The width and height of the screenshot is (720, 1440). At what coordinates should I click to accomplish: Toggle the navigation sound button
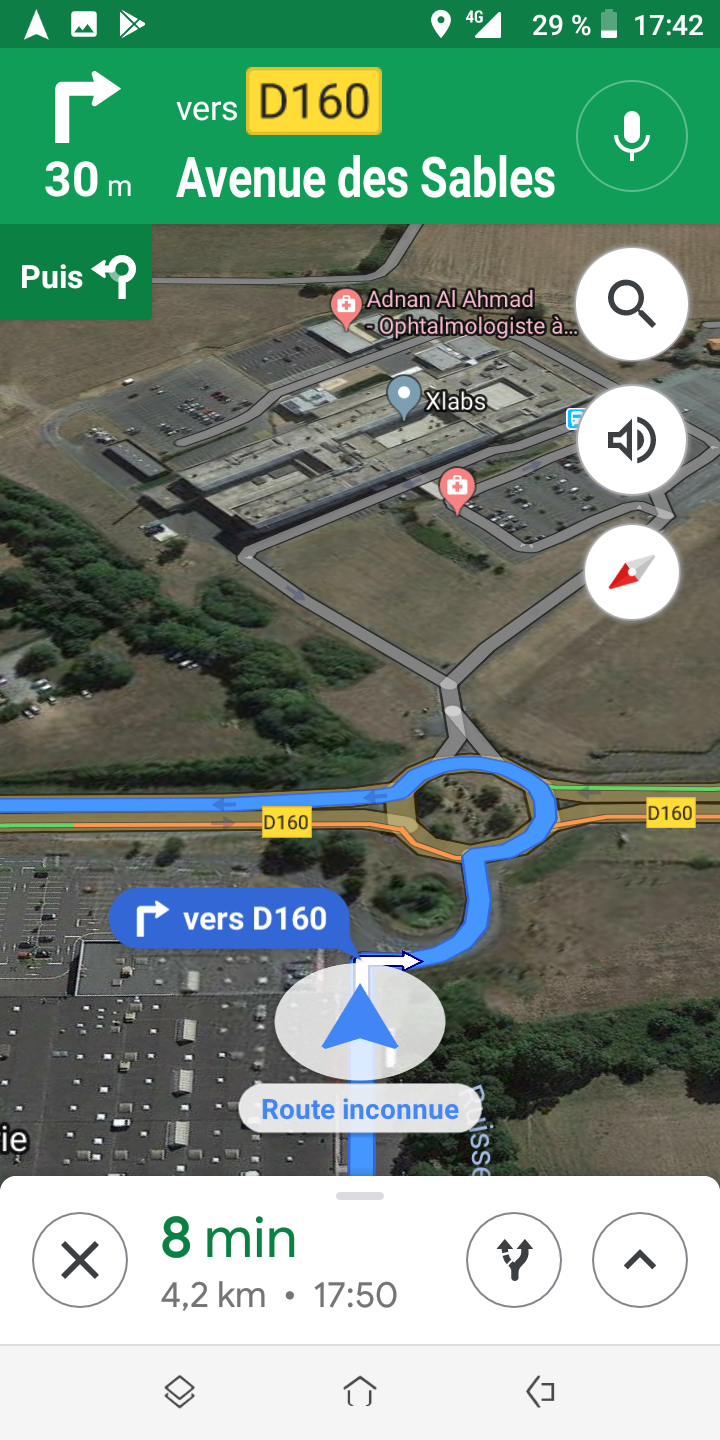point(632,440)
